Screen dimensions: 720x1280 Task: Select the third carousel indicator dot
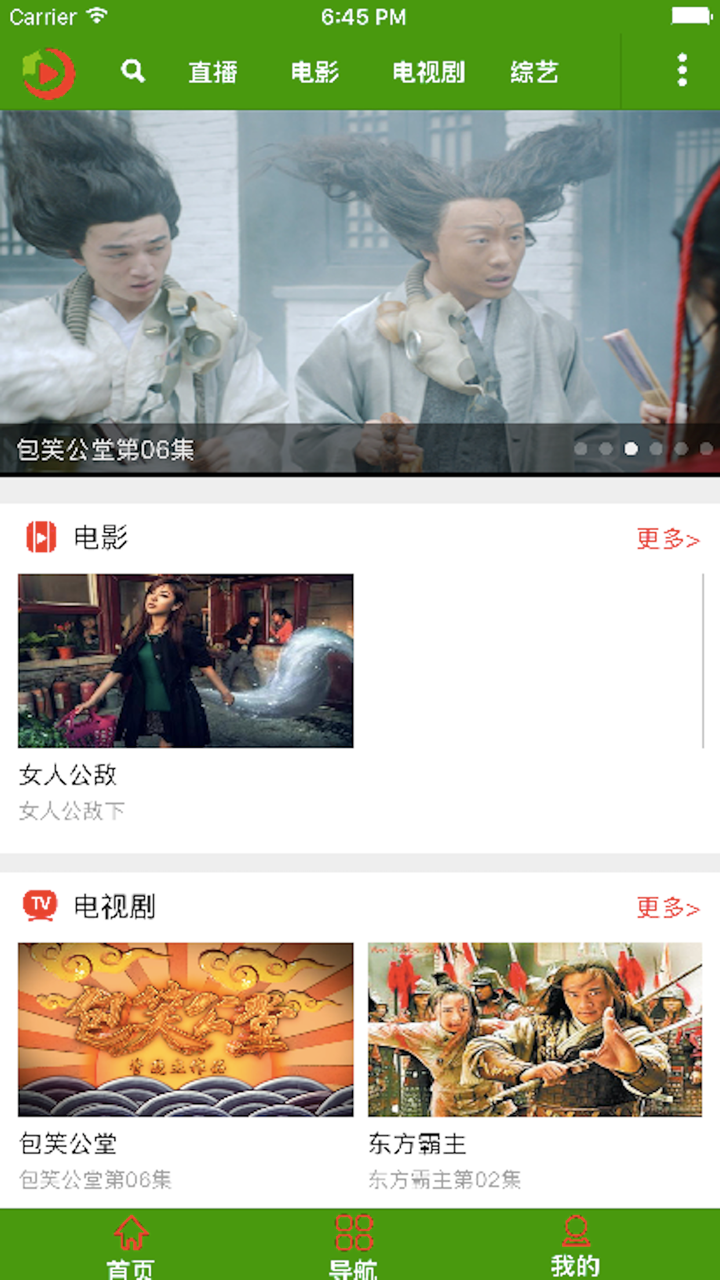[631, 449]
